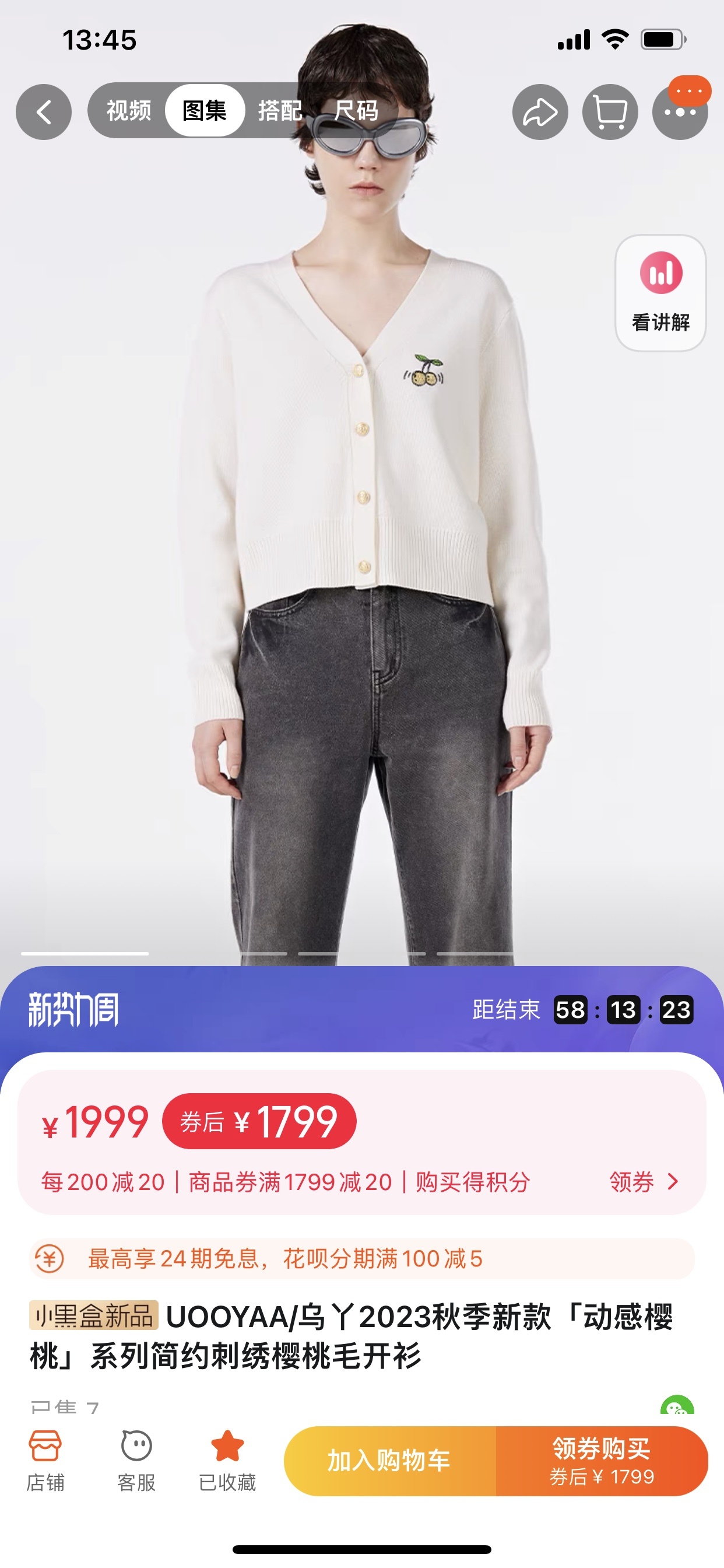Toggle the 已收藏 favorite star
The width and height of the screenshot is (724, 1568).
tap(227, 1460)
